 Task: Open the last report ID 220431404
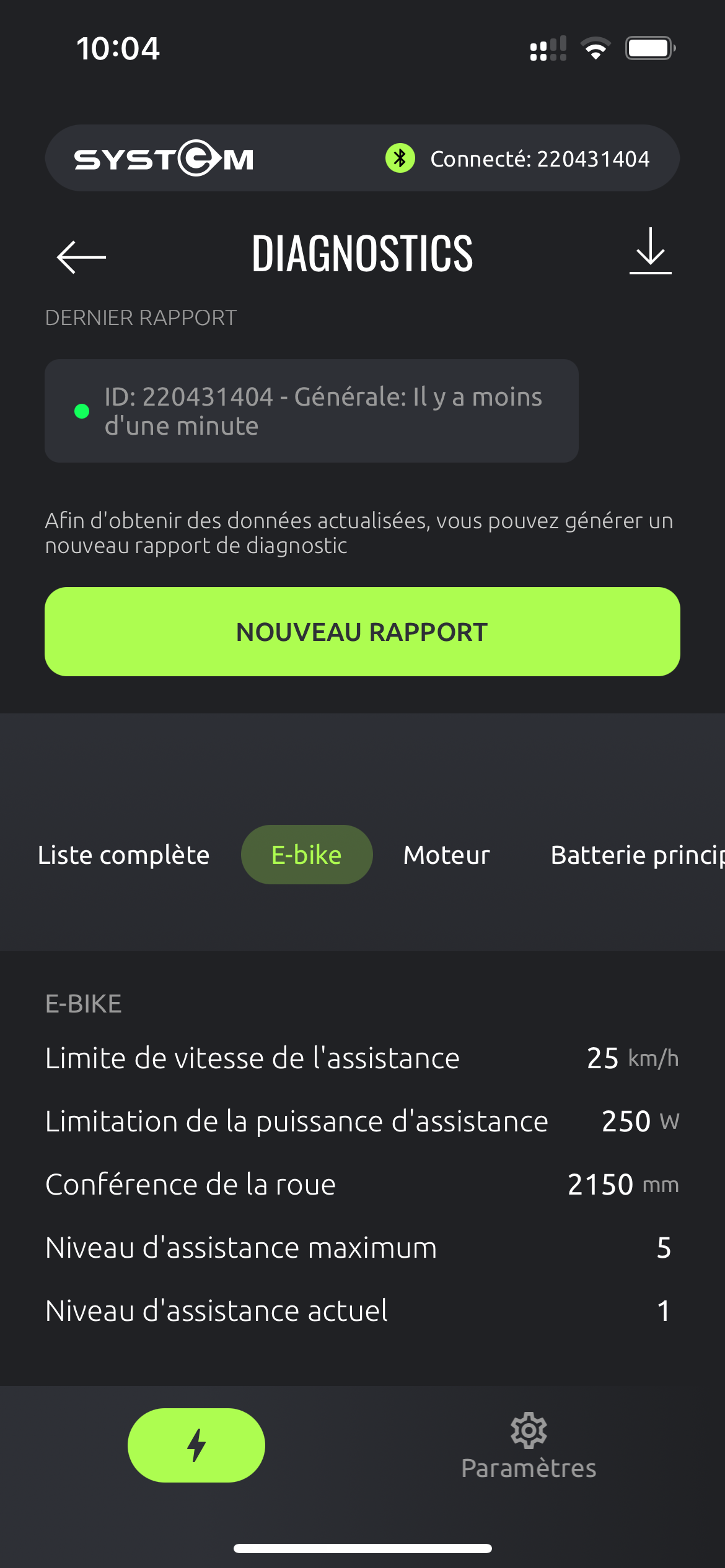311,411
